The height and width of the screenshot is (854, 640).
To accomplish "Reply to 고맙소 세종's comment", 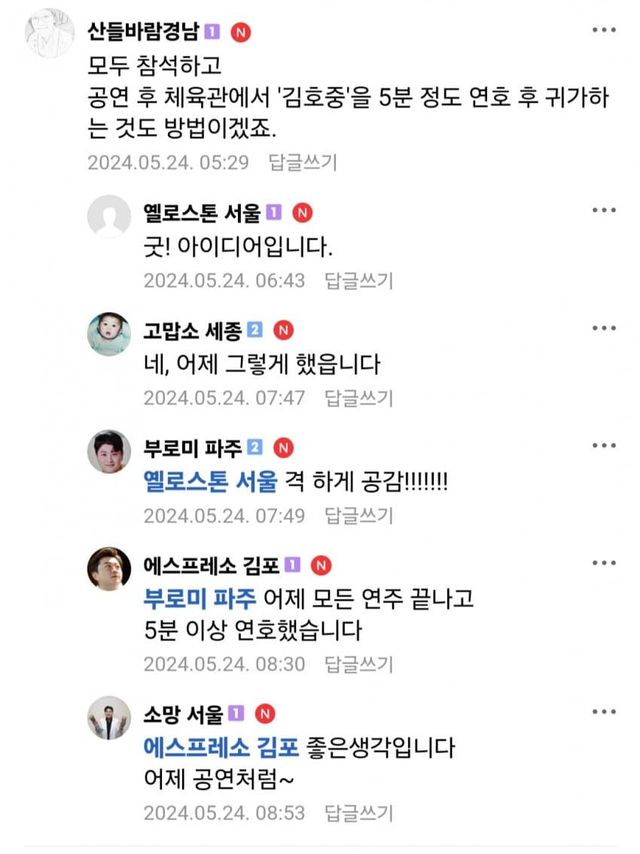I will coord(359,398).
